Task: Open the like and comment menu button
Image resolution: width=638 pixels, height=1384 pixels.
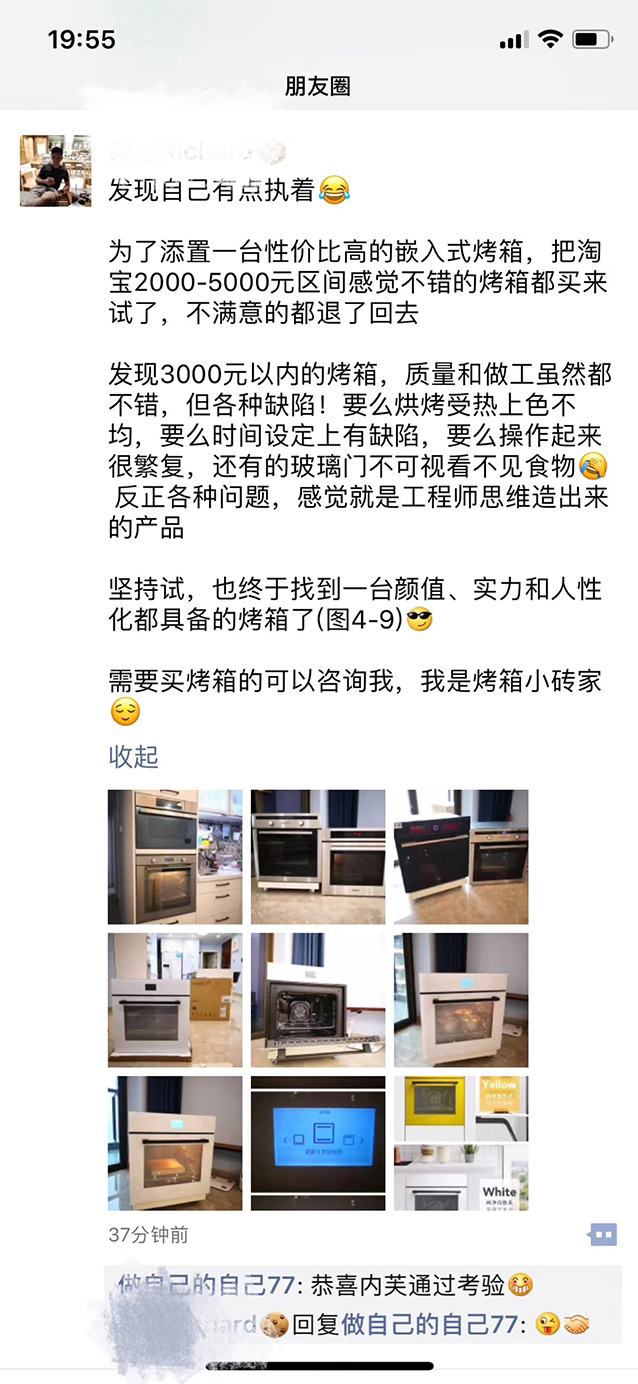Action: [603, 1235]
